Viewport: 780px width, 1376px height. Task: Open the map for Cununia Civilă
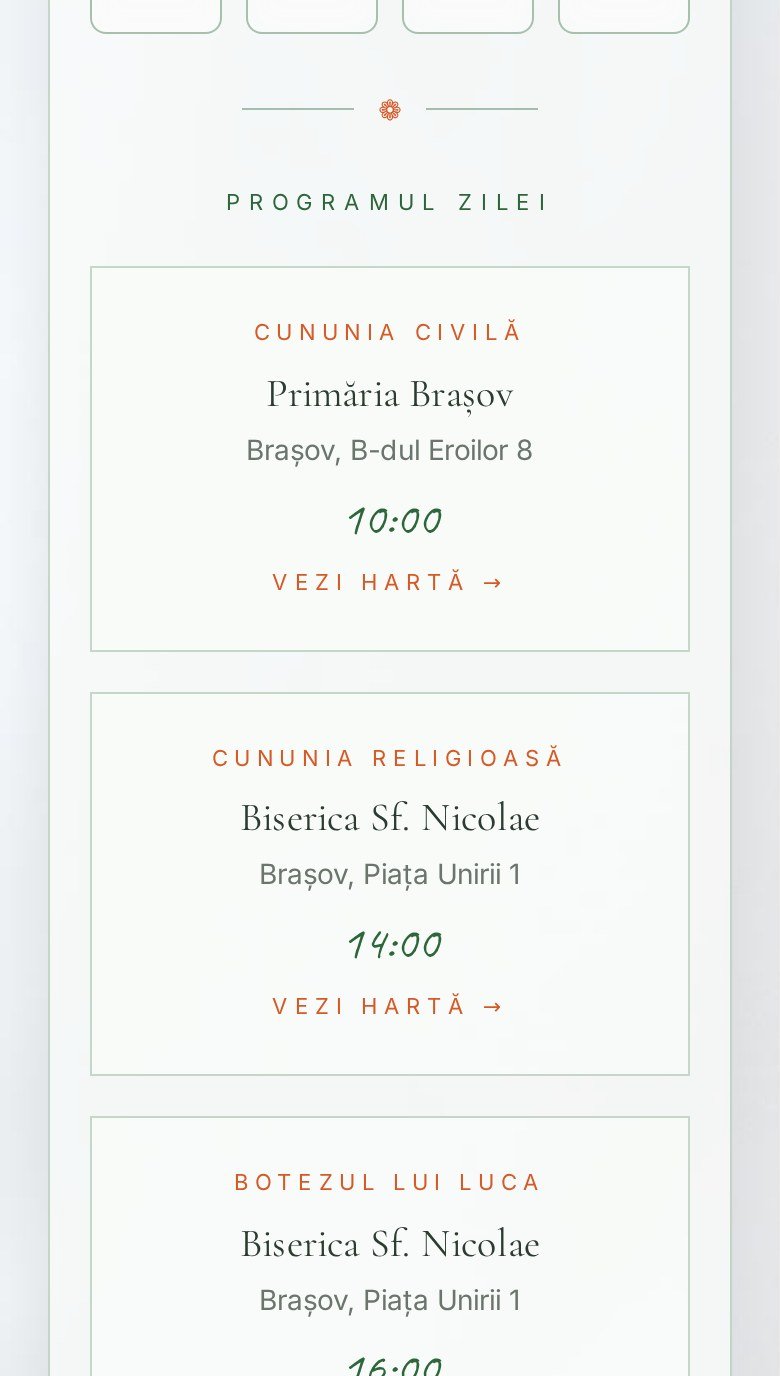tap(389, 582)
